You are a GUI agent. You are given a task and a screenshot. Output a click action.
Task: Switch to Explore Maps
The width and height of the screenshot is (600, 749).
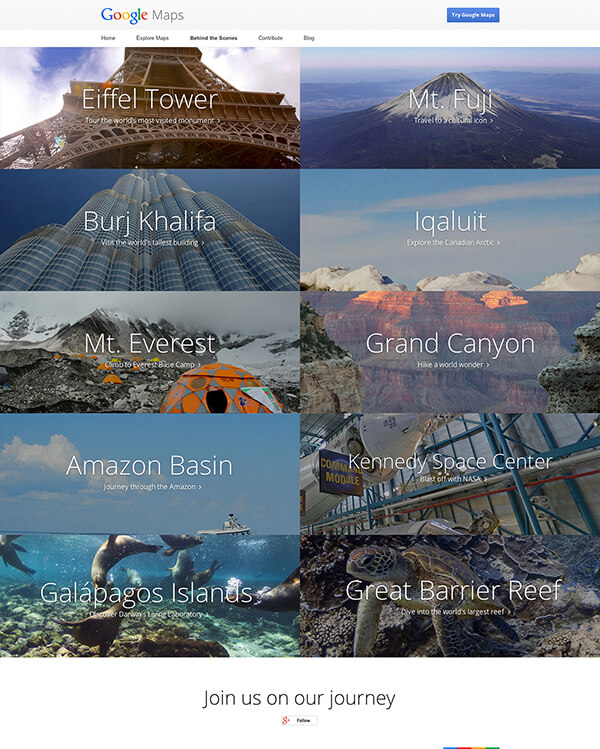(152, 38)
